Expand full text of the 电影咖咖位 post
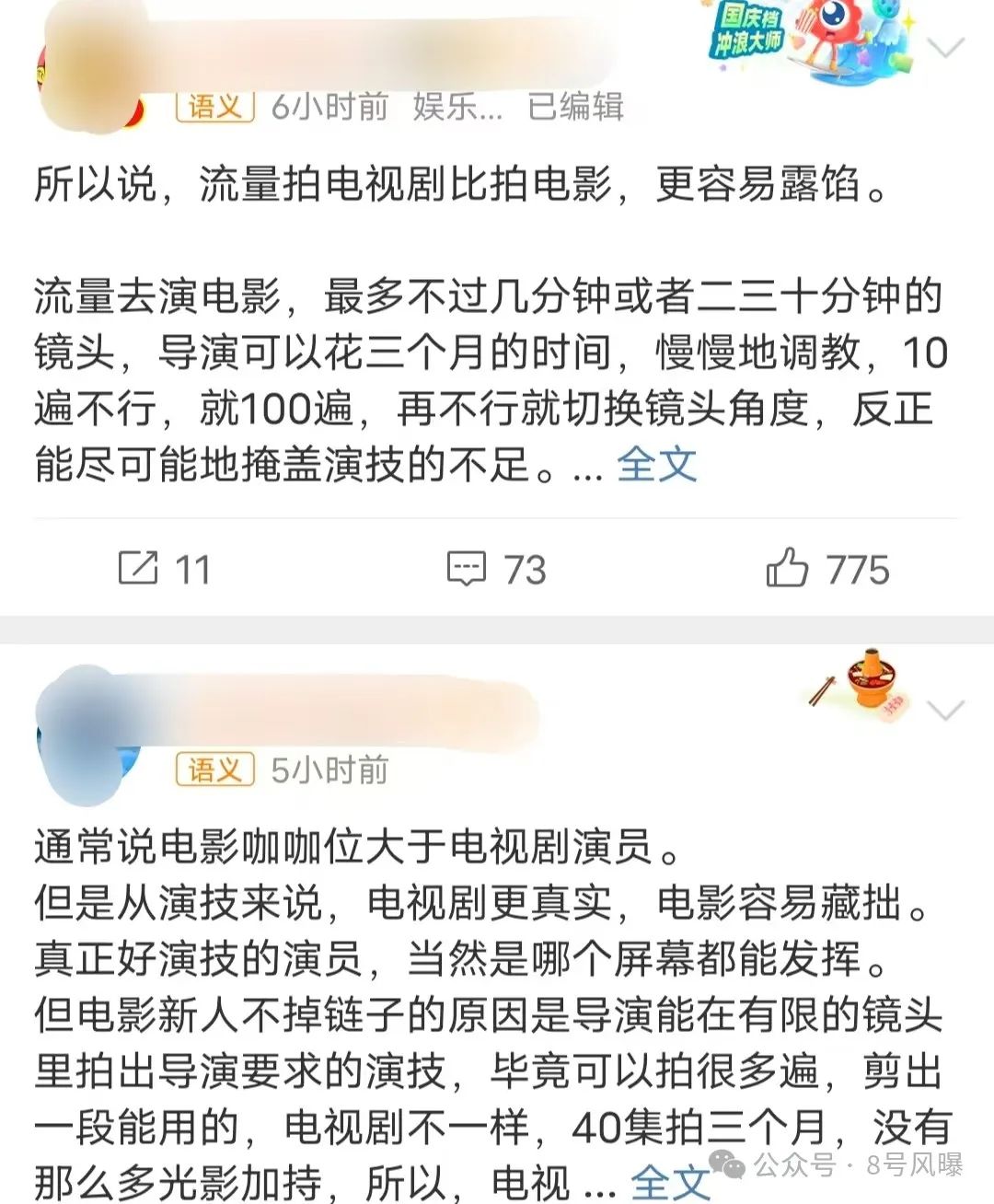 click(669, 1182)
